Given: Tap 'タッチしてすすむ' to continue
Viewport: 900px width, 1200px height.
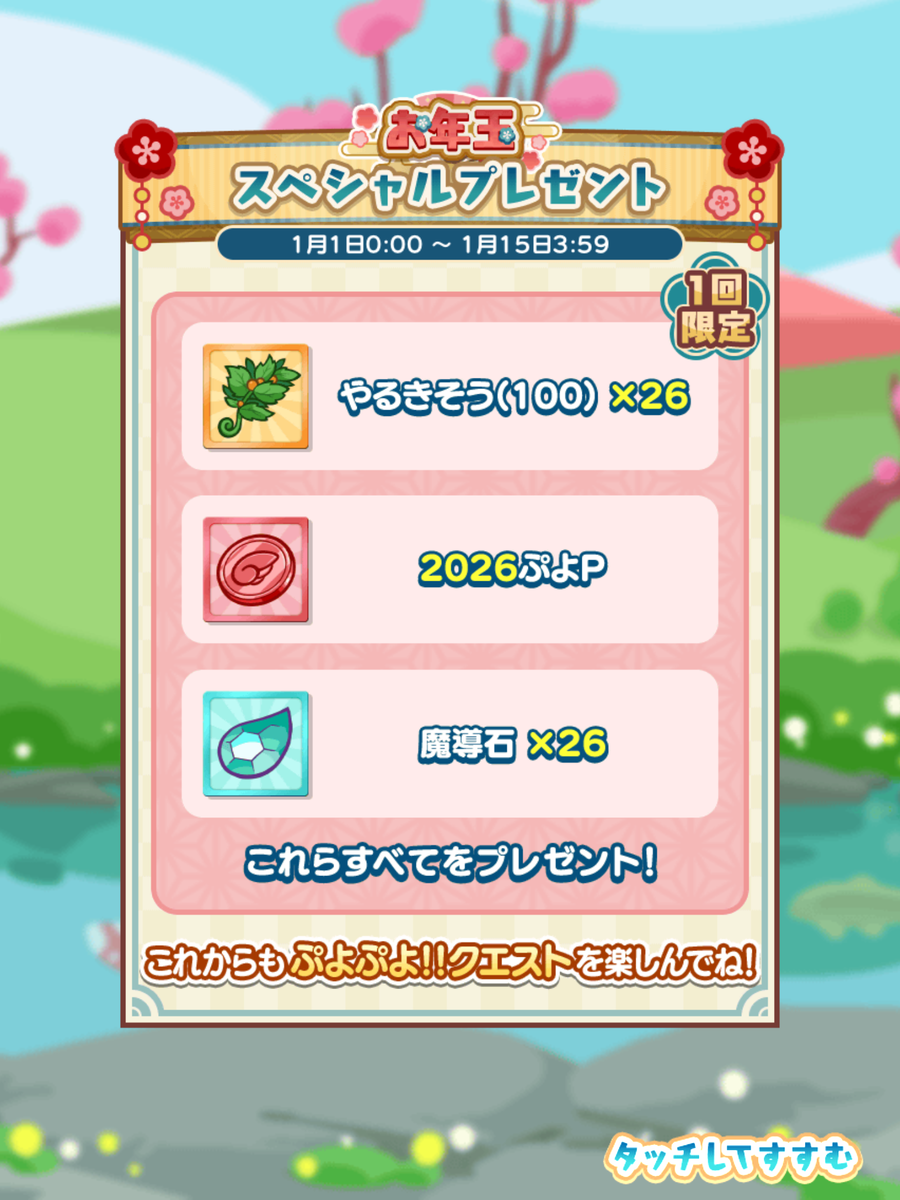Looking at the screenshot, I should coord(733,1156).
